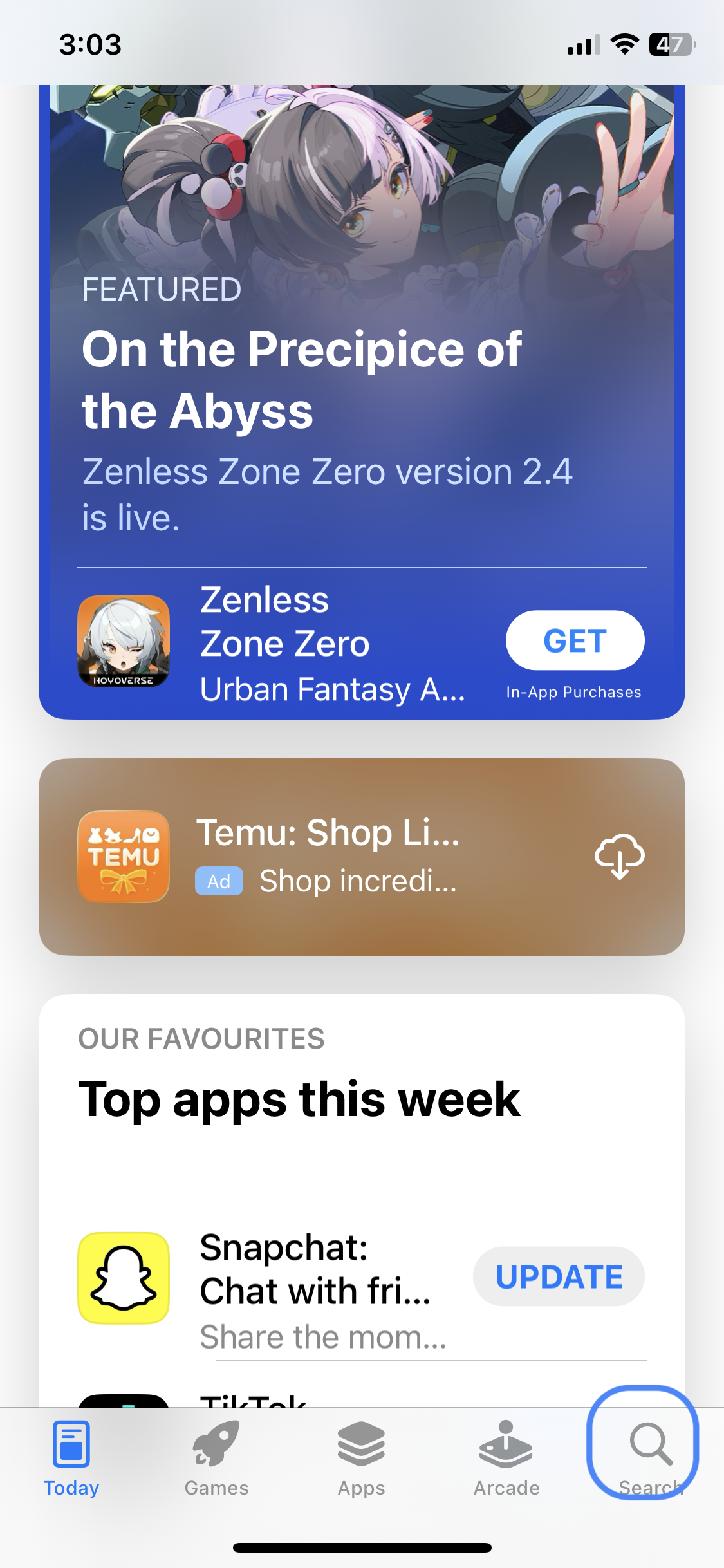Go to the Arcade tab
The height and width of the screenshot is (1568, 724).
(506, 1459)
